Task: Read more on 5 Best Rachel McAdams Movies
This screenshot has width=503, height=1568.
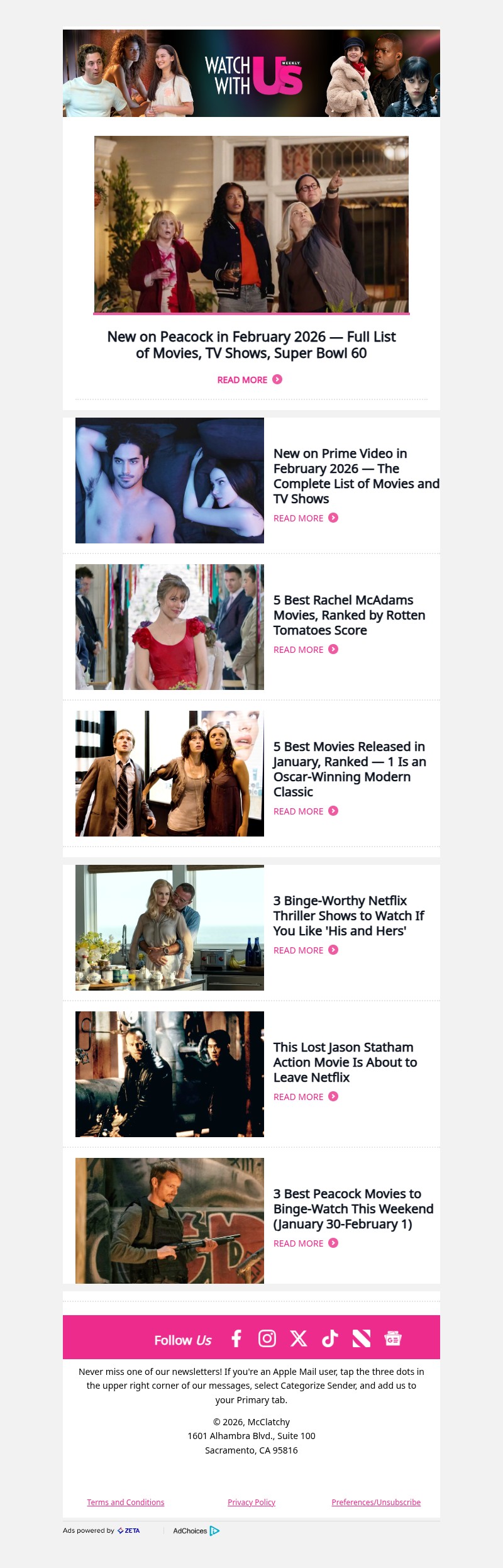Action: pos(306,650)
